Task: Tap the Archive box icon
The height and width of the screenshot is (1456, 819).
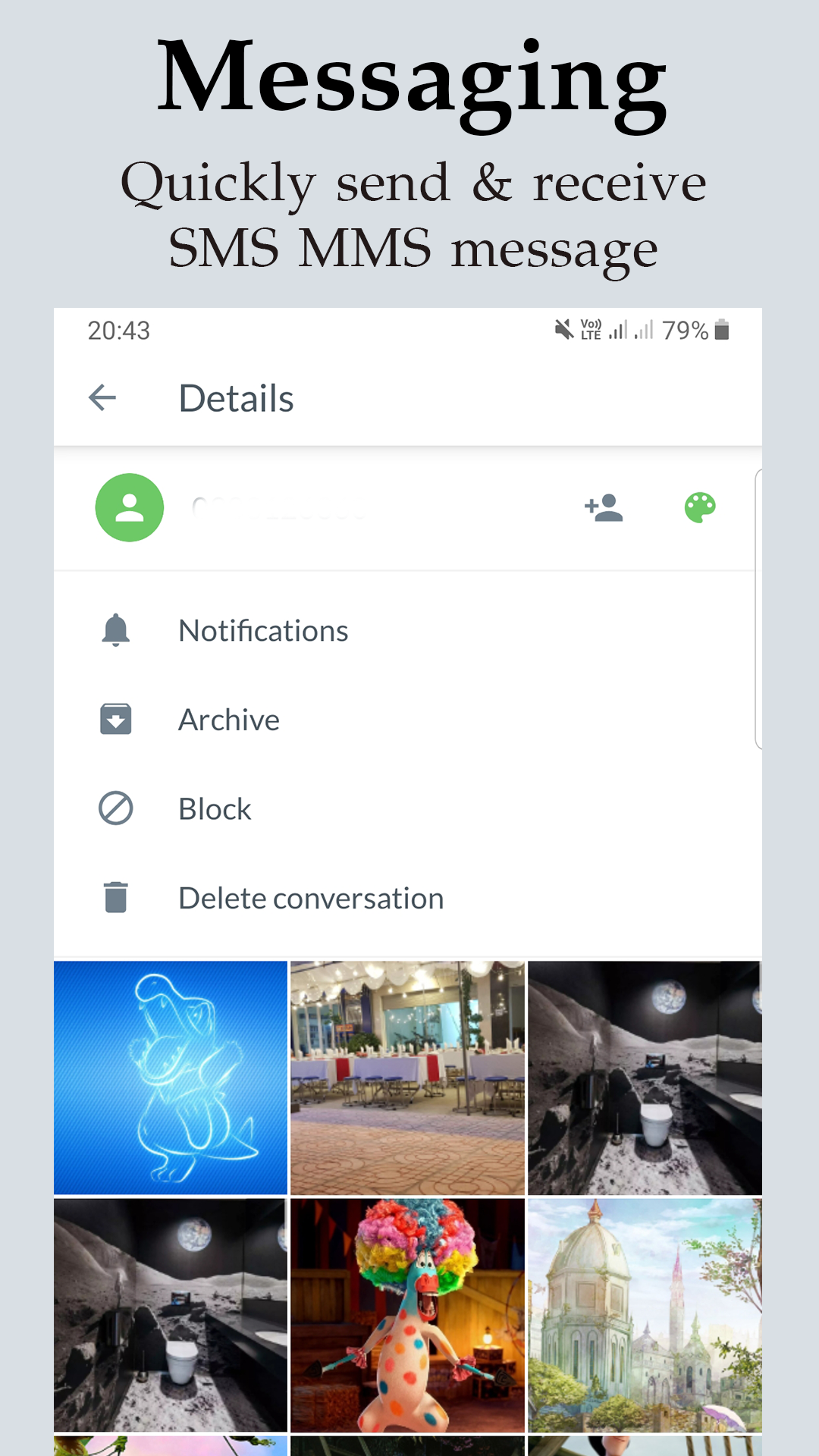Action: coord(115,718)
